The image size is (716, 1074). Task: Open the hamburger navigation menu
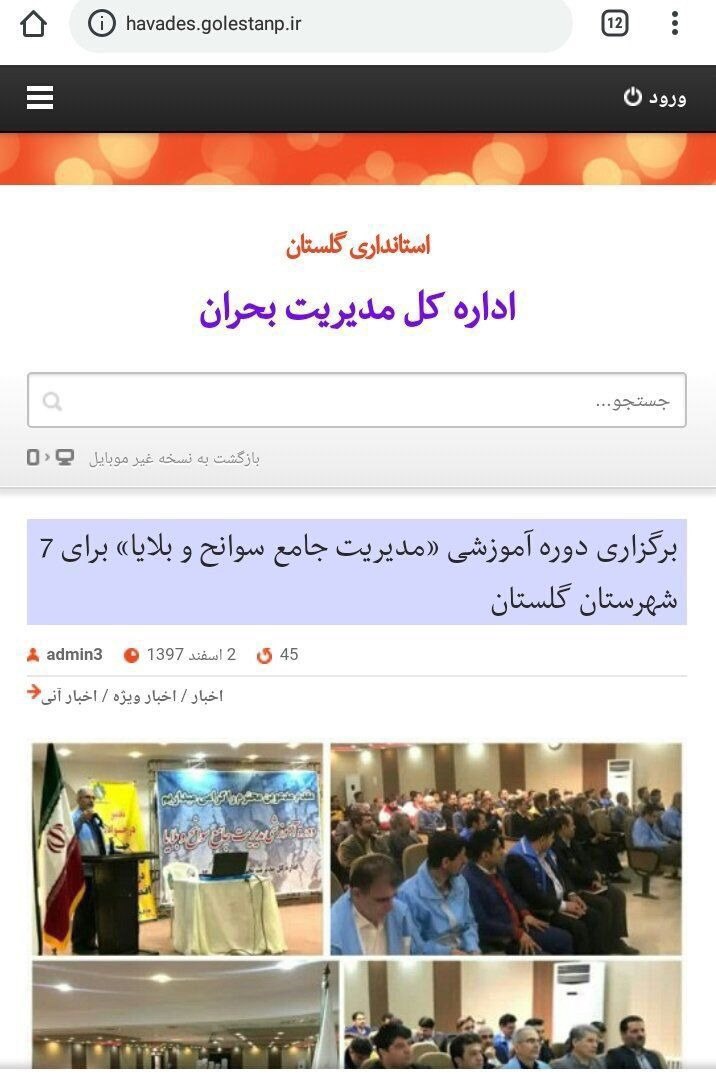click(x=40, y=97)
